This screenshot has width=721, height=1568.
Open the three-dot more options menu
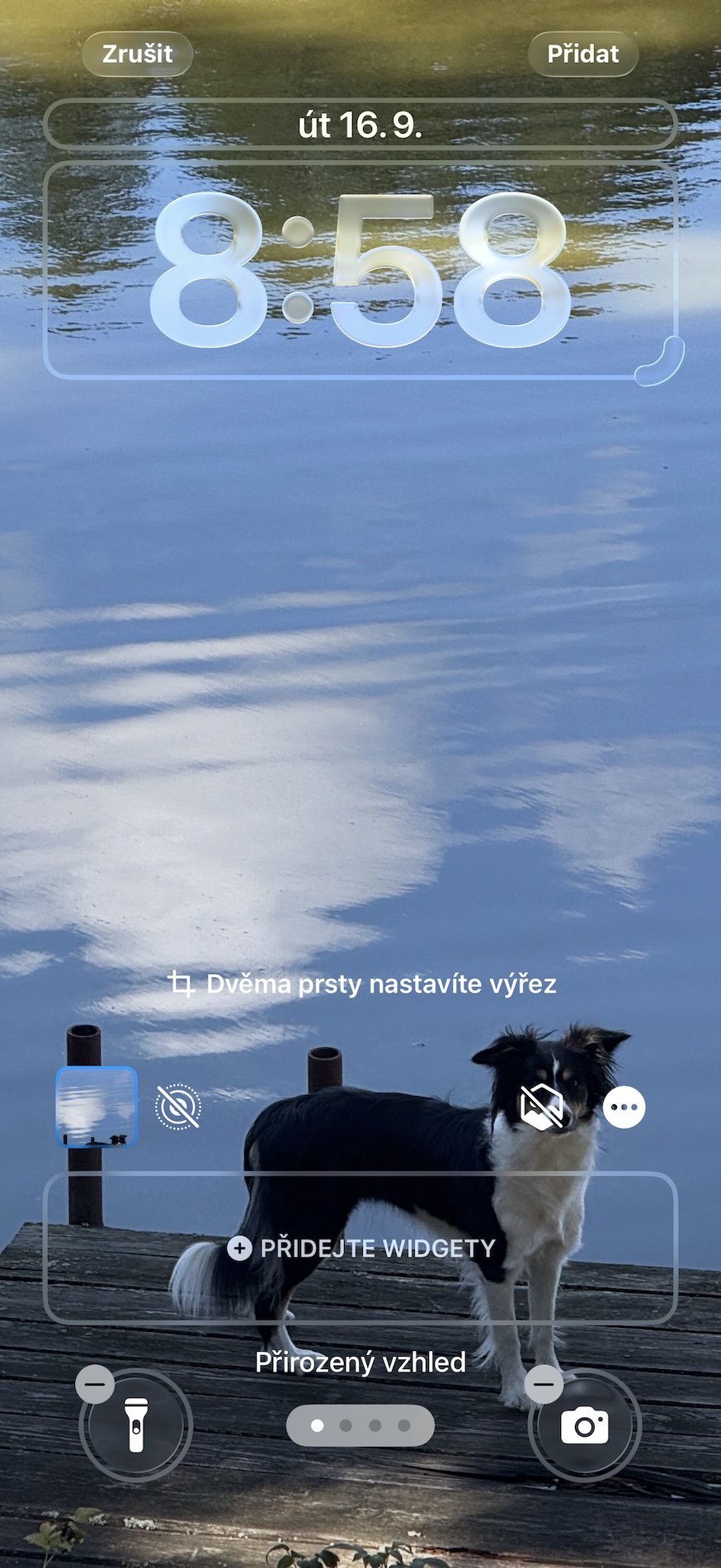tap(624, 1107)
